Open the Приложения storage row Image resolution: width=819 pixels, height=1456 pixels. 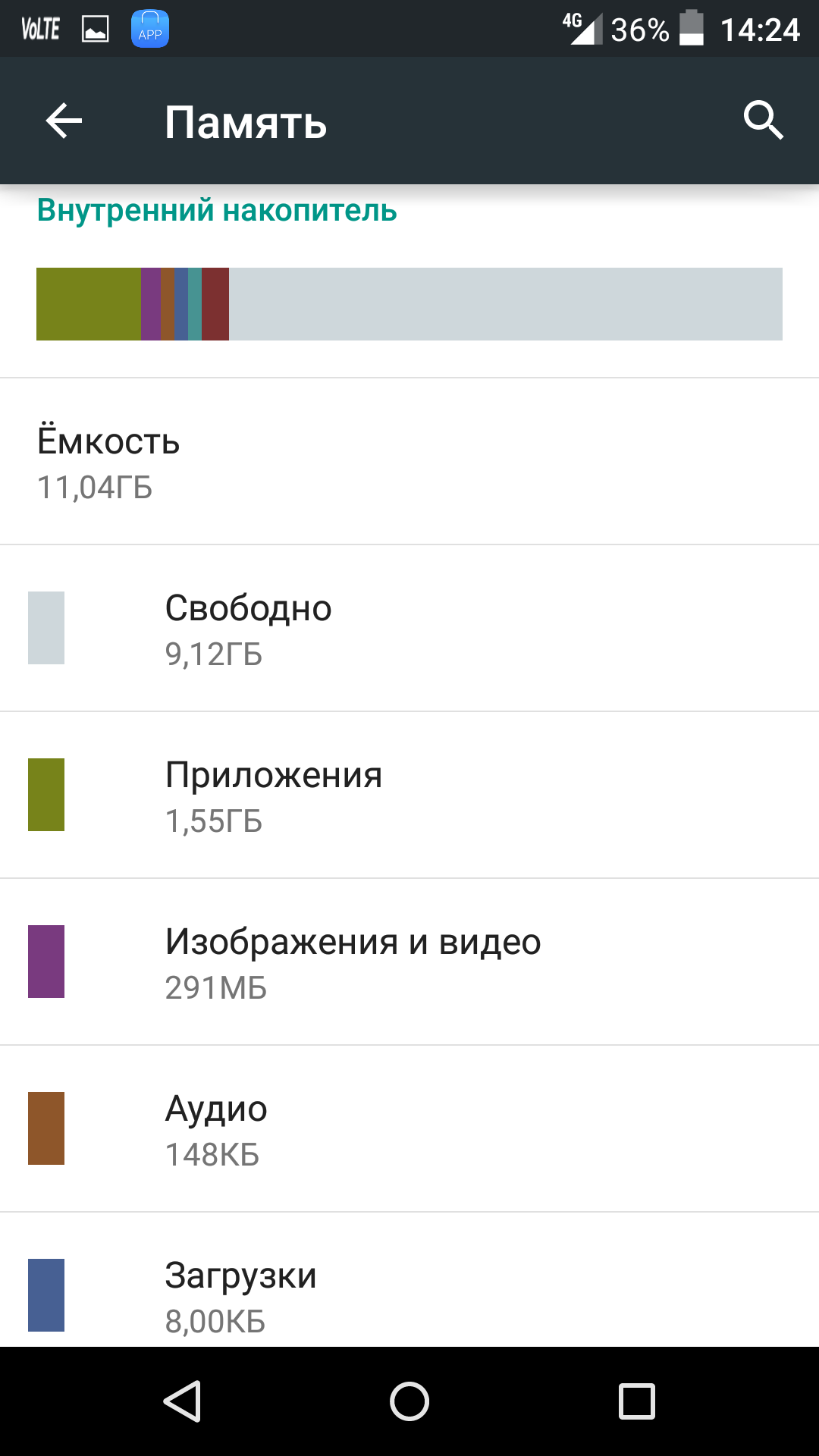point(409,795)
